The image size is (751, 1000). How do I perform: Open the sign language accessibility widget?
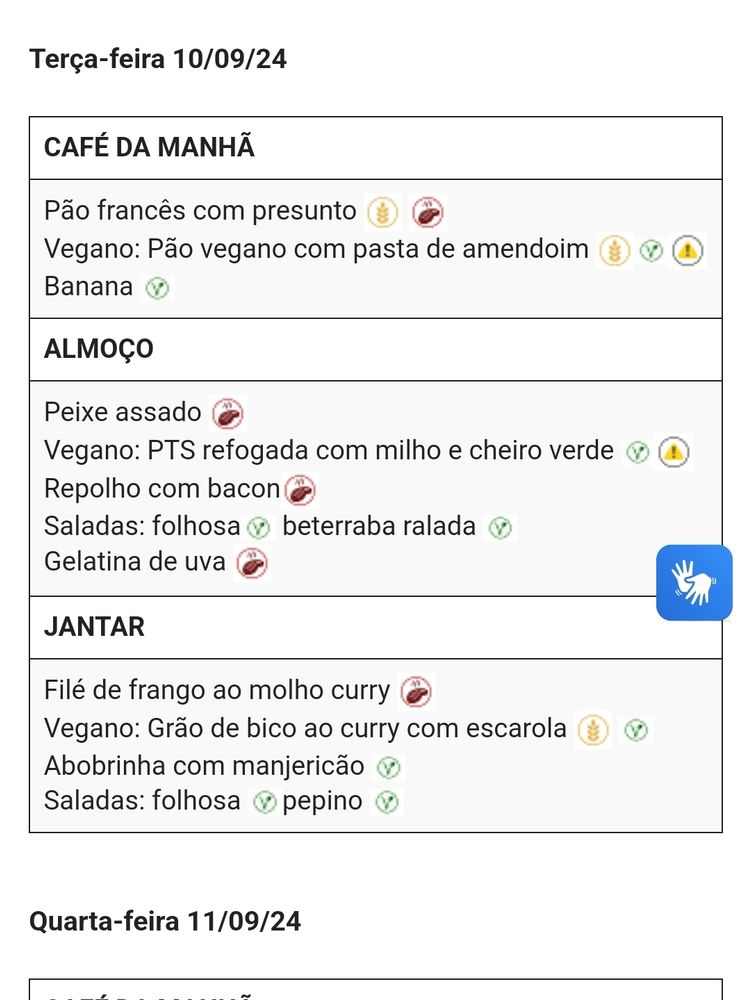pyautogui.click(x=694, y=583)
